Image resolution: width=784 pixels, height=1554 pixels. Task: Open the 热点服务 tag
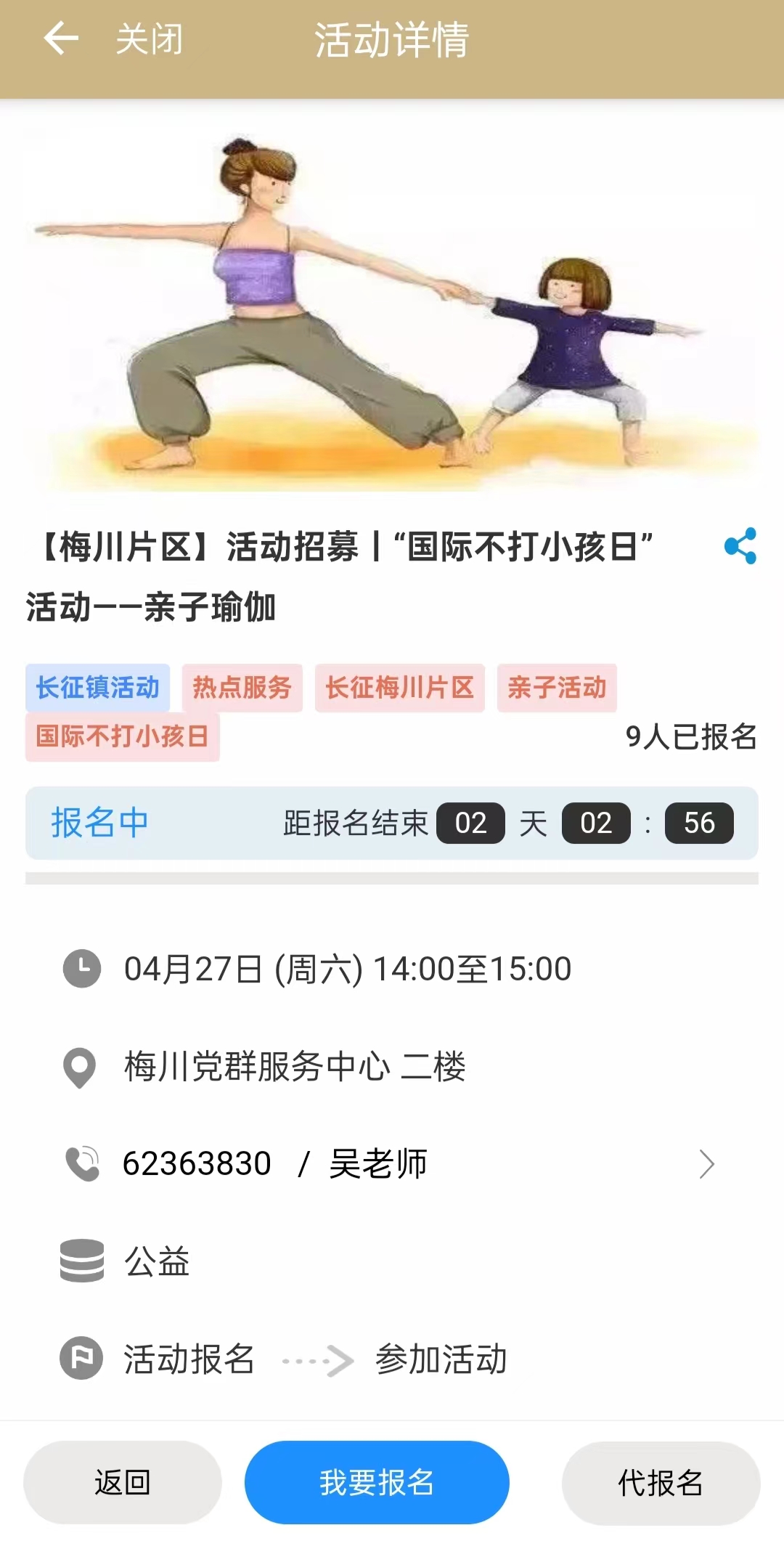click(242, 688)
